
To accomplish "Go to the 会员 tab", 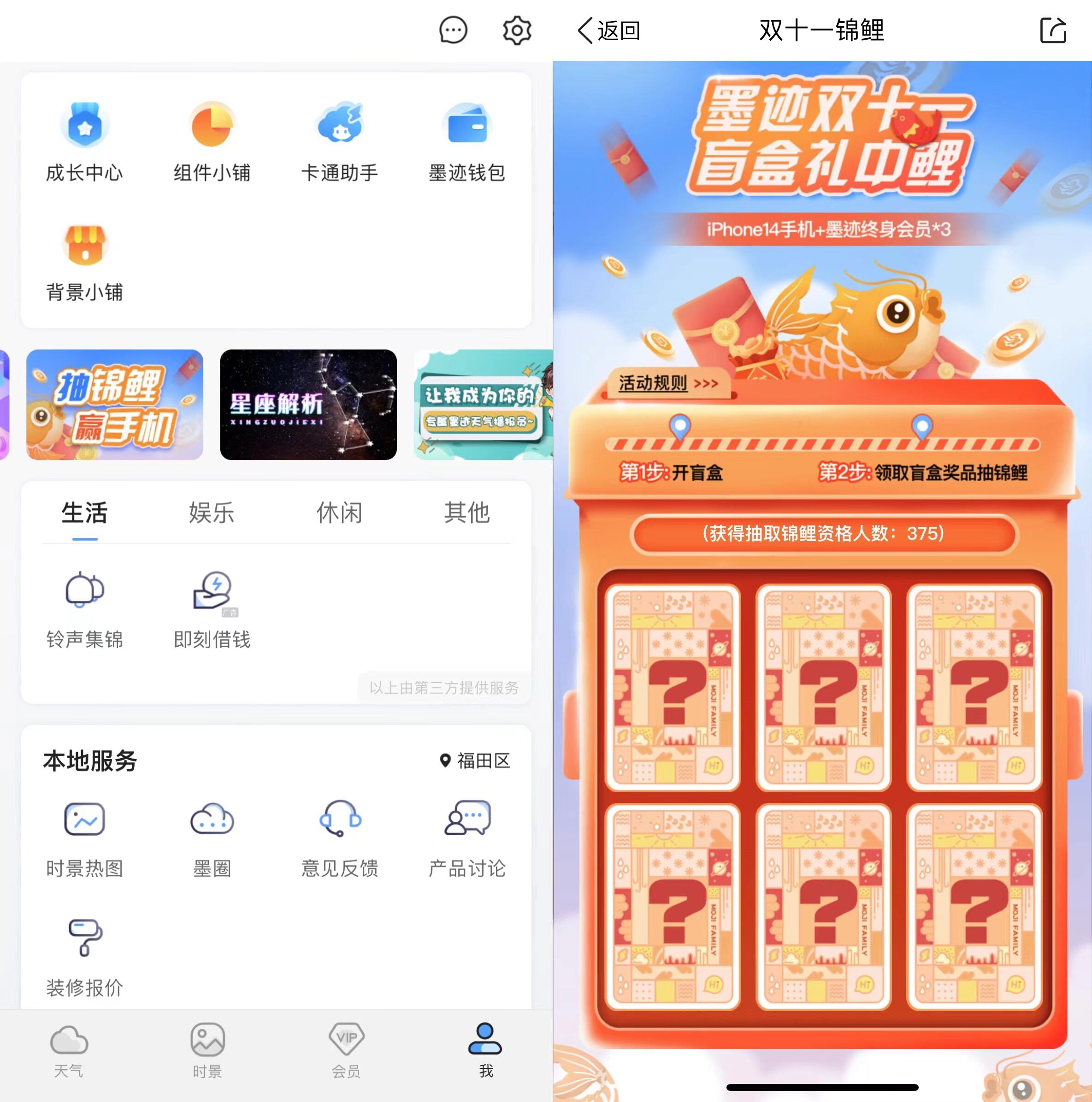I will [x=346, y=1050].
